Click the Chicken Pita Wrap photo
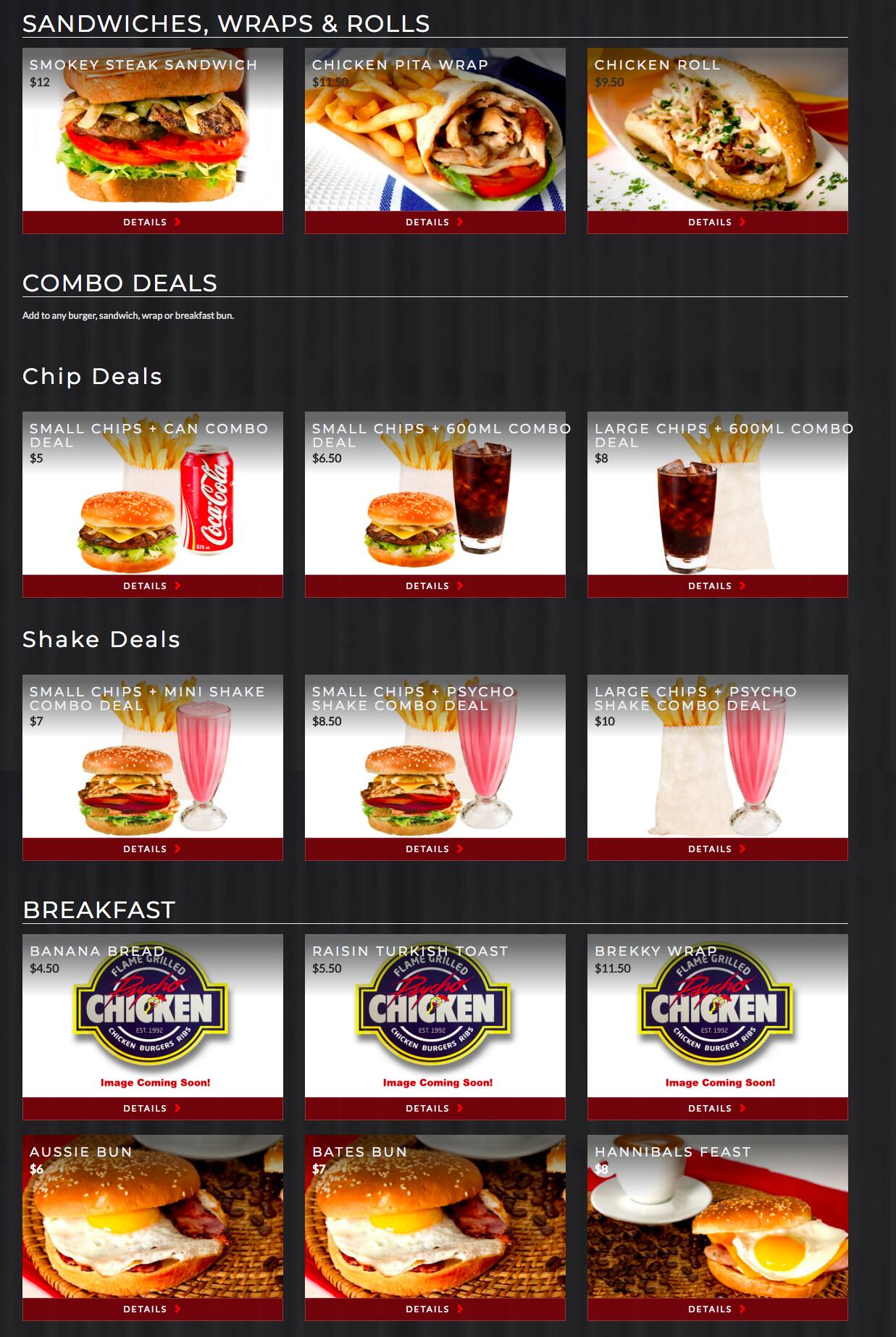Screen dimensions: 896x1337 [x=435, y=138]
